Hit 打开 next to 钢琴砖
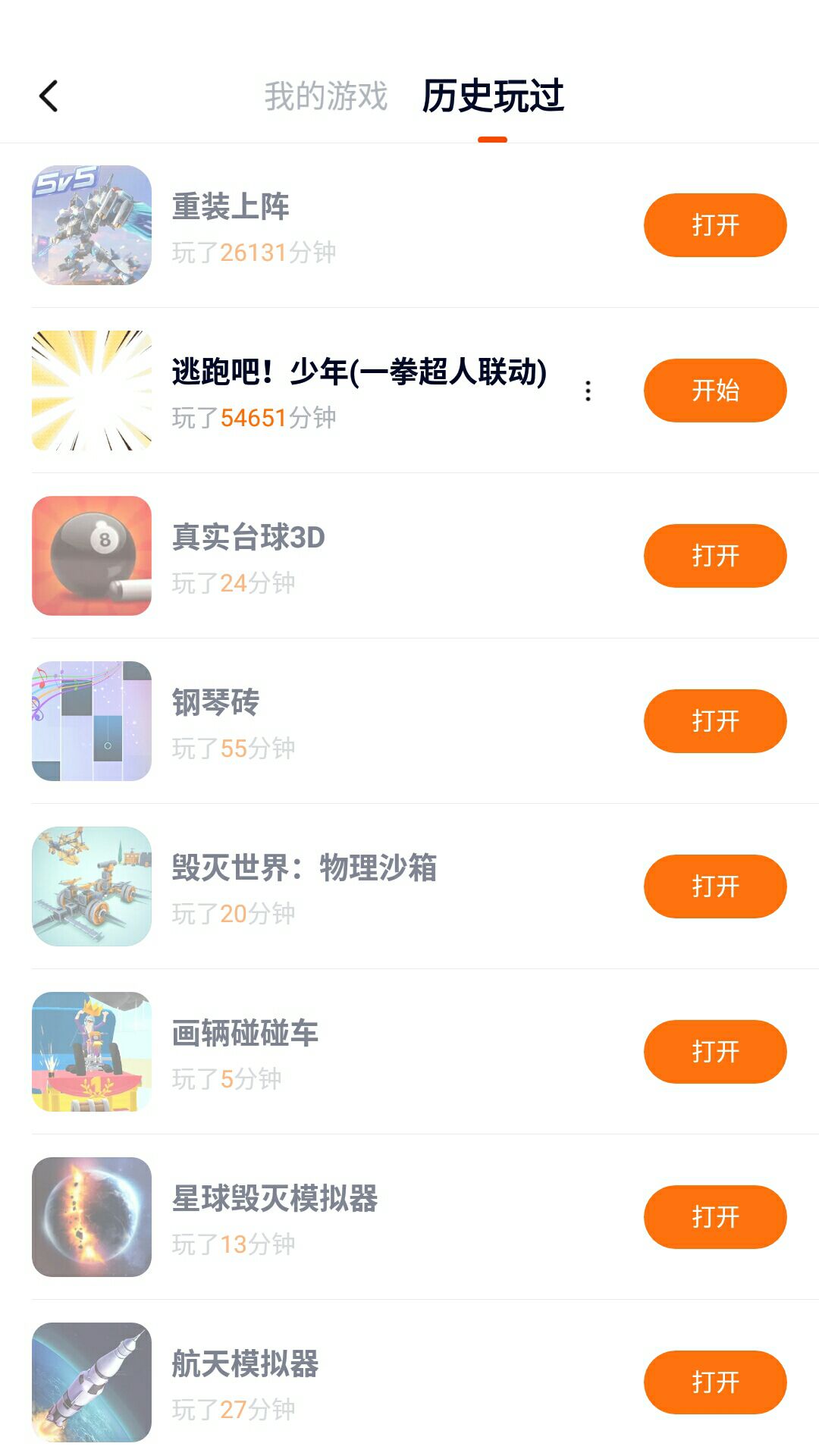 (x=714, y=721)
